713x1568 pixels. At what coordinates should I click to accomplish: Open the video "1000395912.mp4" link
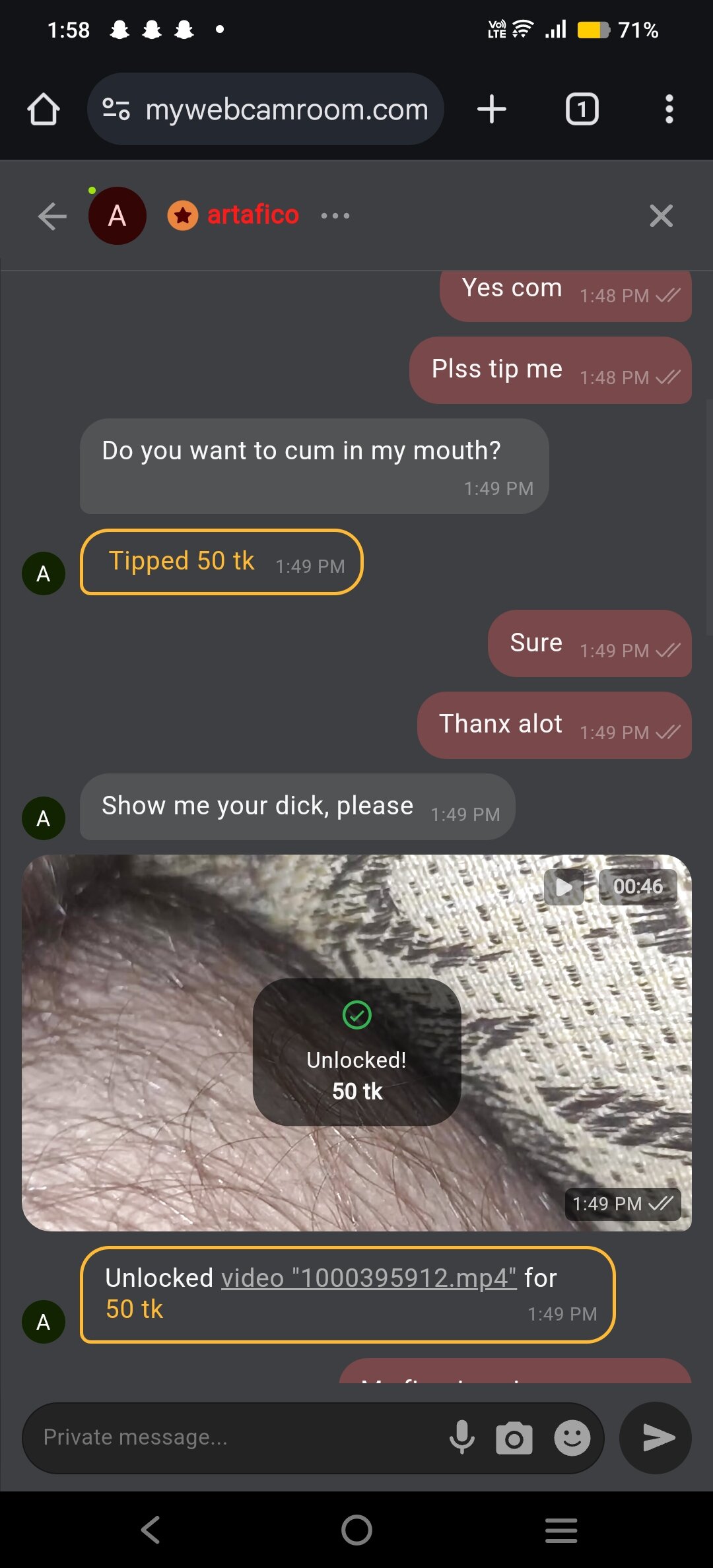368,1278
